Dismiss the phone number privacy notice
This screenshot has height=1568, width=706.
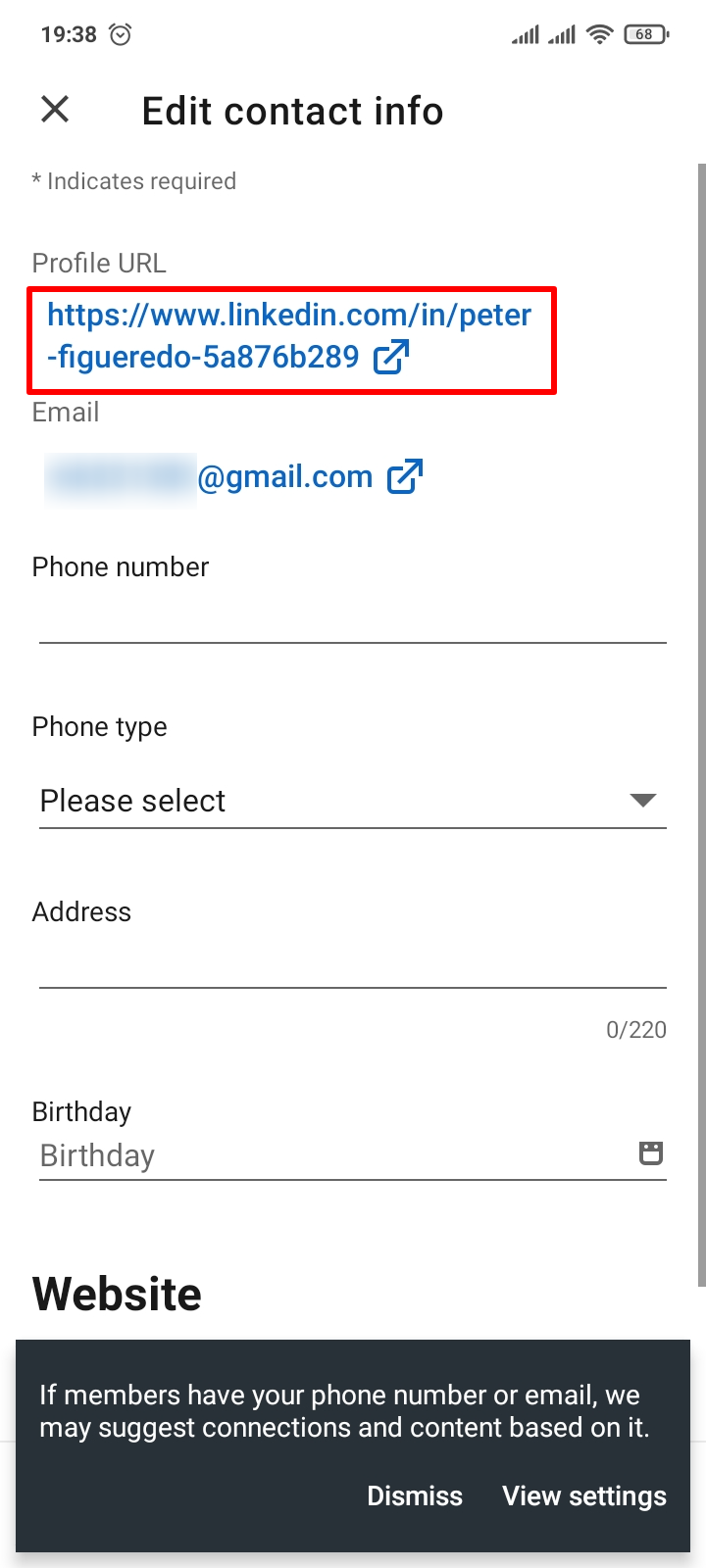pos(414,1495)
